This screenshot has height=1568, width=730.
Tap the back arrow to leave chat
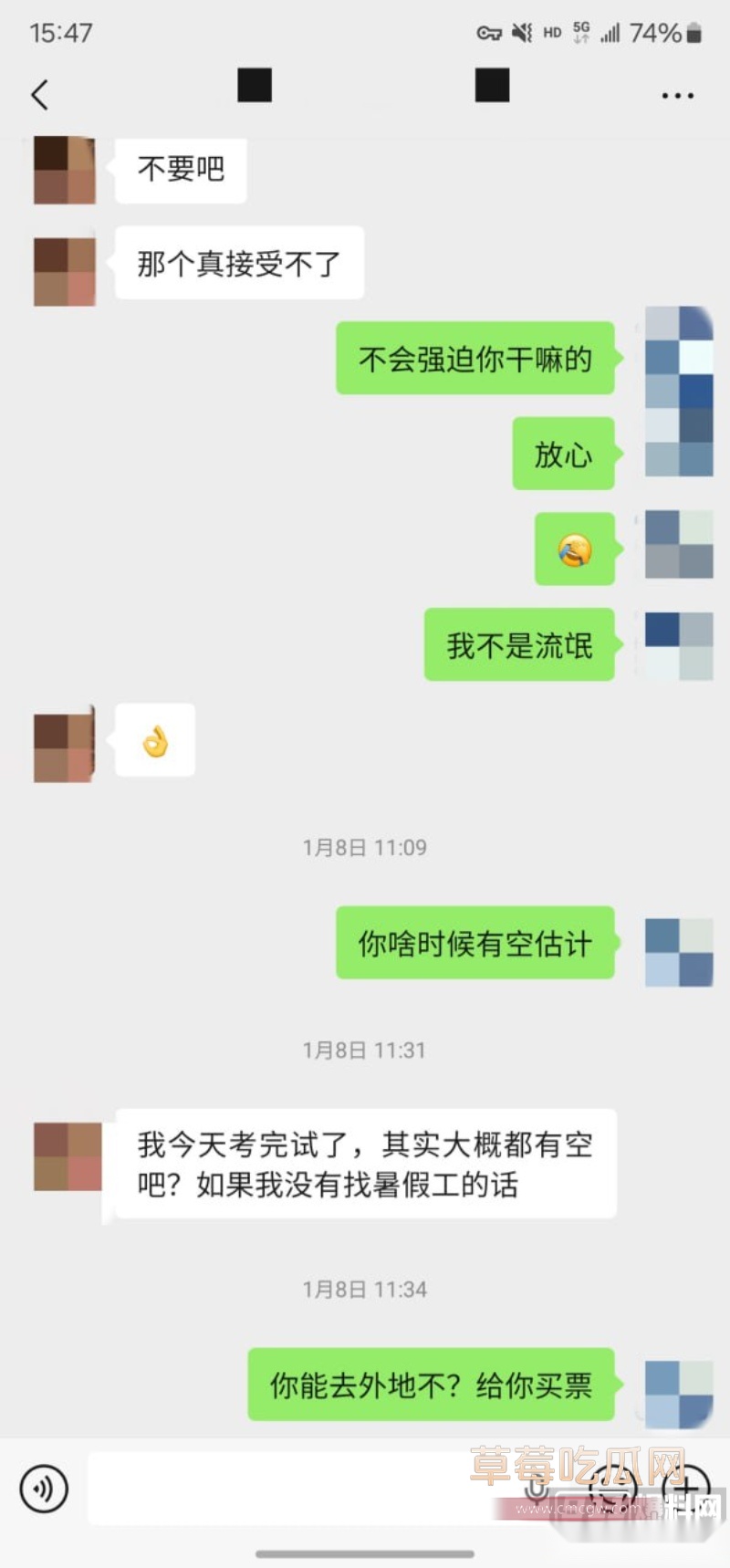point(38,94)
